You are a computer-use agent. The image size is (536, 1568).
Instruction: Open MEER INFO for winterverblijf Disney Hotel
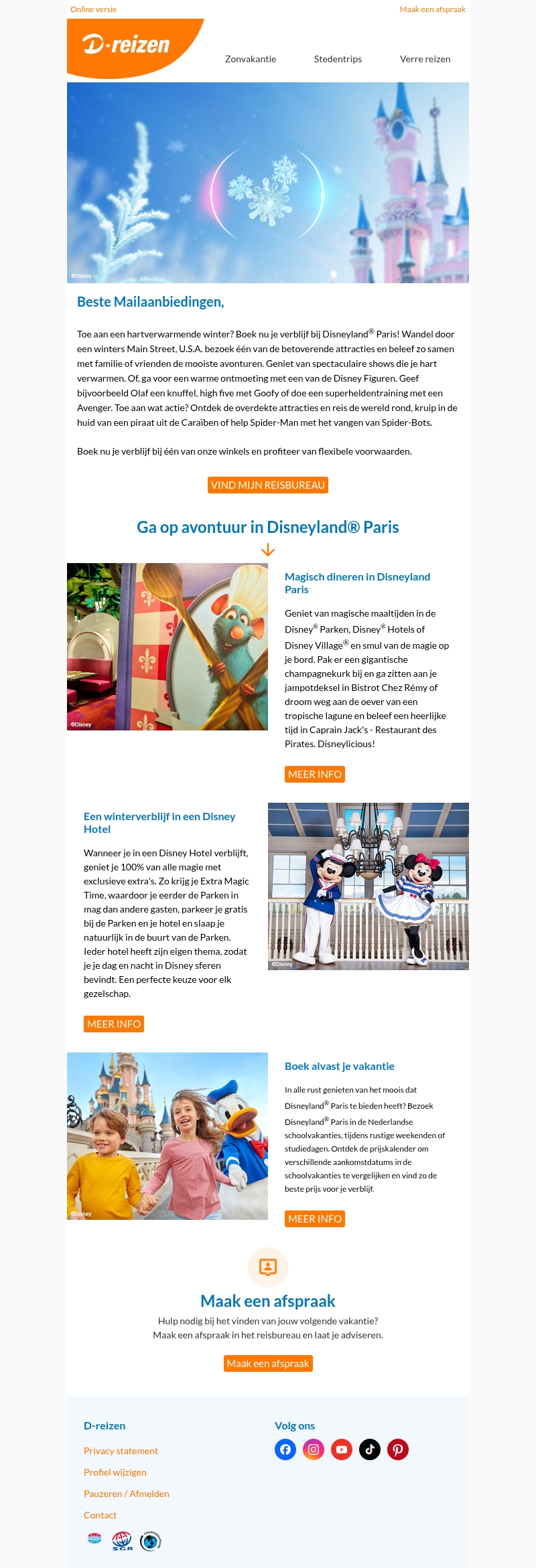click(x=113, y=1024)
